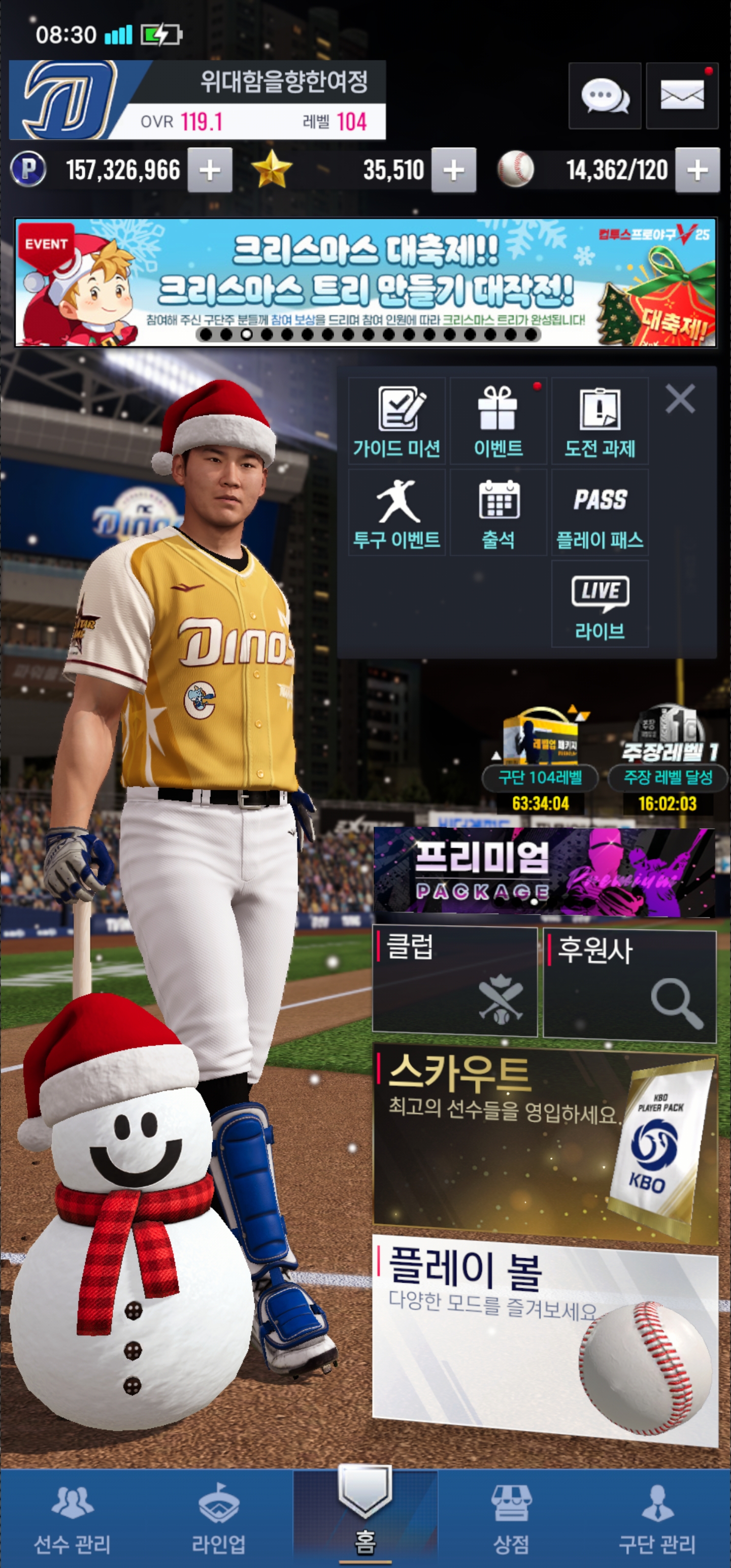Open 투구 이벤트 pitching event
Screen dimensions: 731x1568
click(x=397, y=512)
